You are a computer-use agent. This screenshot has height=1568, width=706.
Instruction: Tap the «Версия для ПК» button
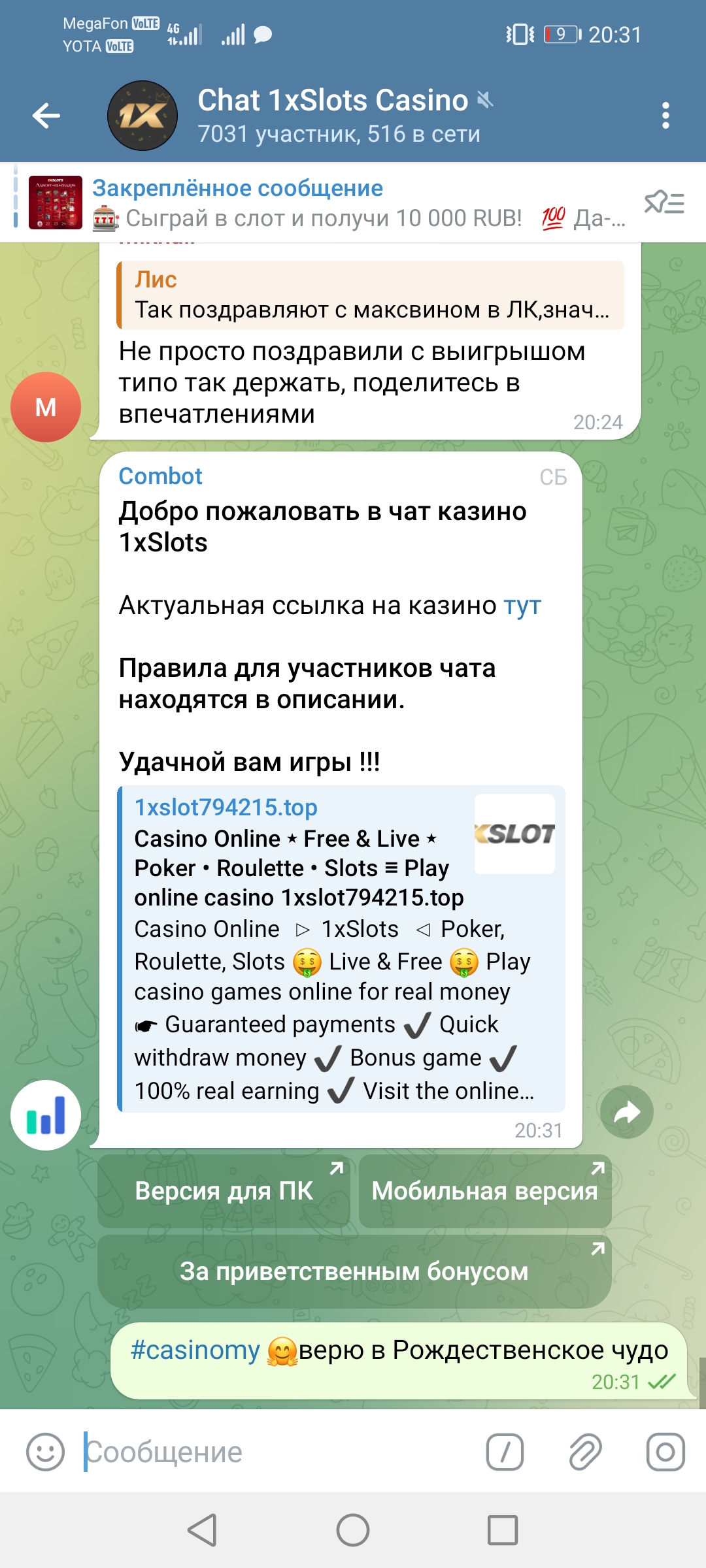pyautogui.click(x=224, y=1191)
